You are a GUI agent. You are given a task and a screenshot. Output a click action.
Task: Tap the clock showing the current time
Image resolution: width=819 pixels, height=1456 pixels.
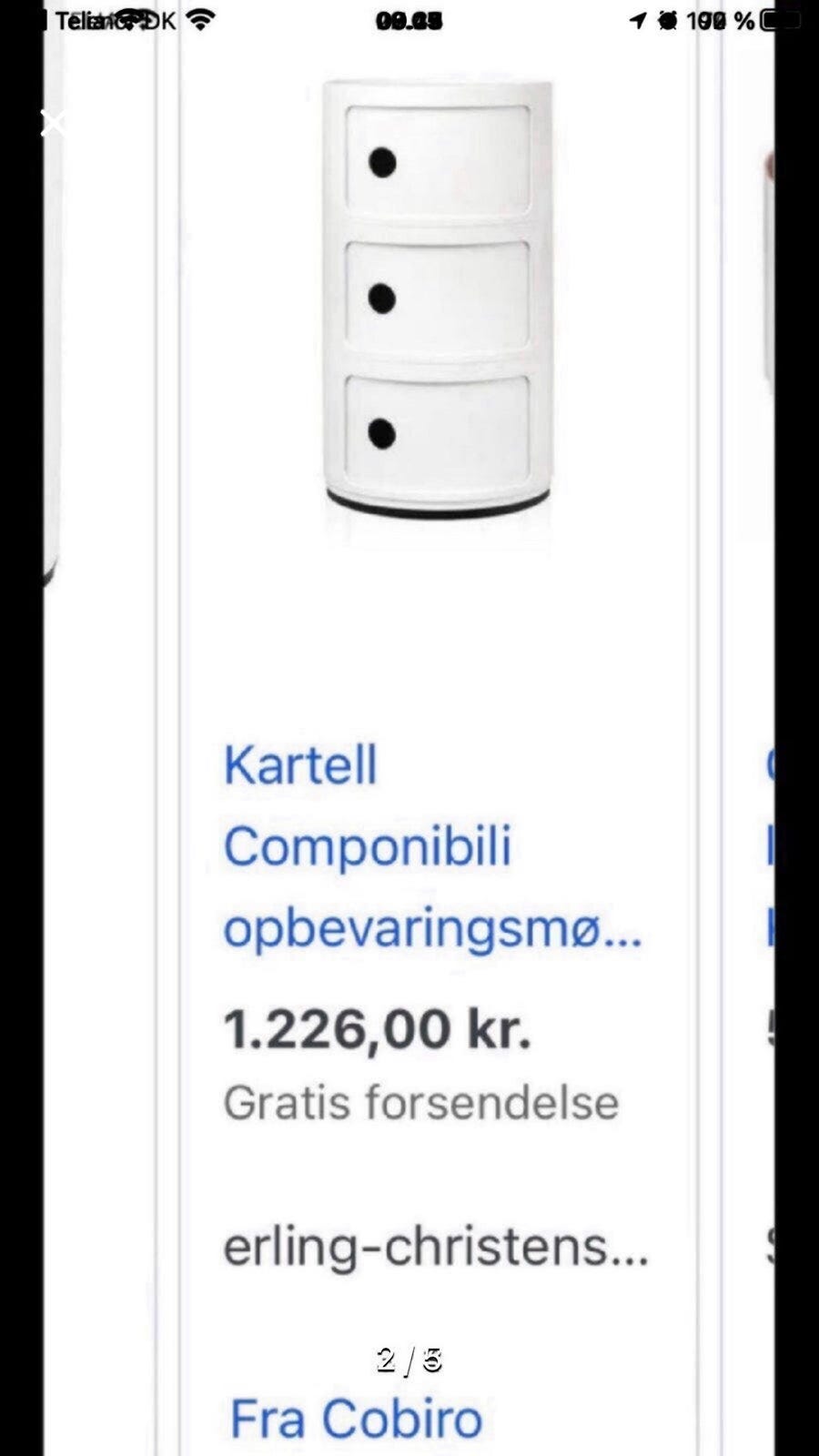click(409, 20)
